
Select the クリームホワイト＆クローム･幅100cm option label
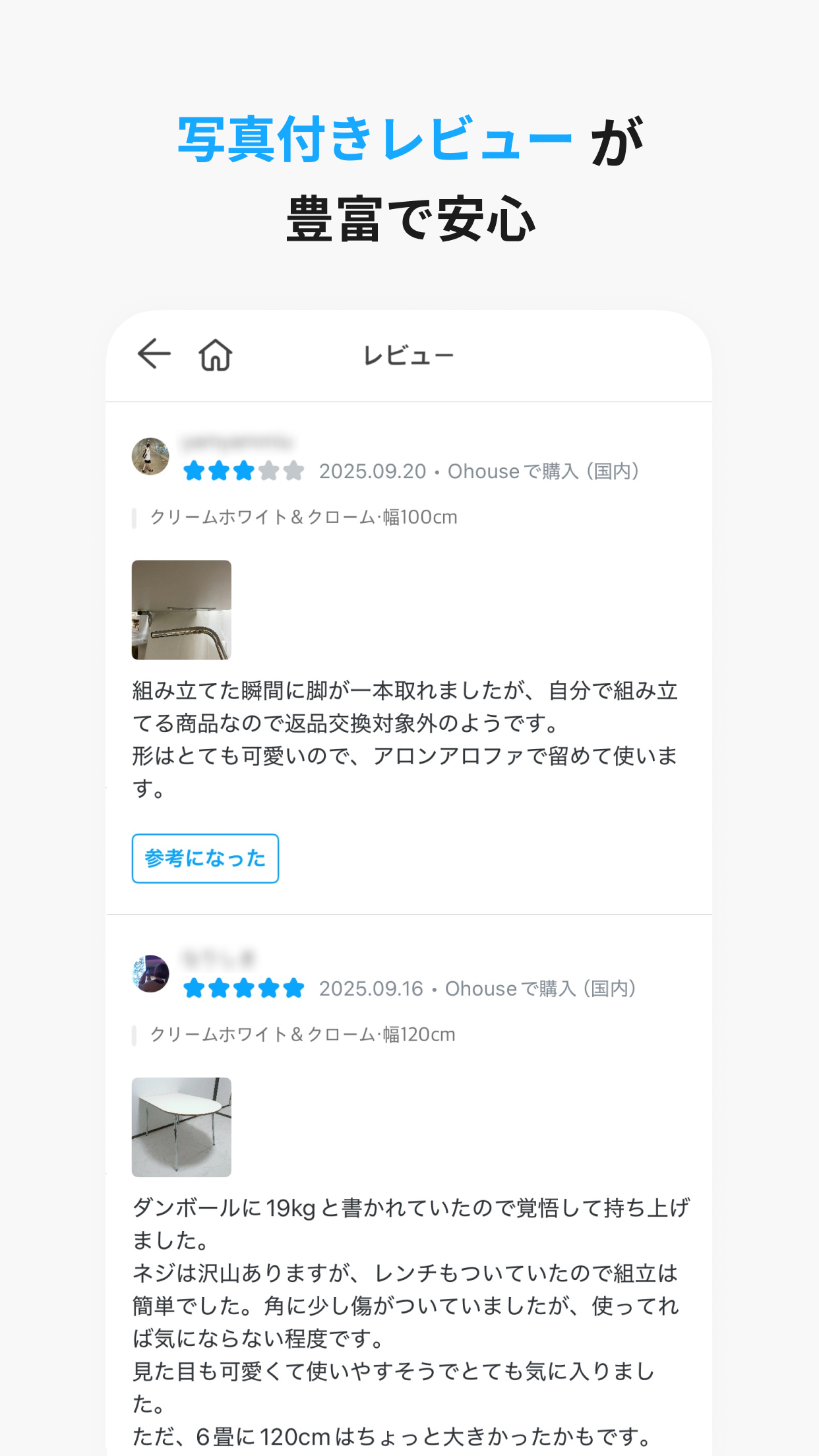tap(303, 518)
